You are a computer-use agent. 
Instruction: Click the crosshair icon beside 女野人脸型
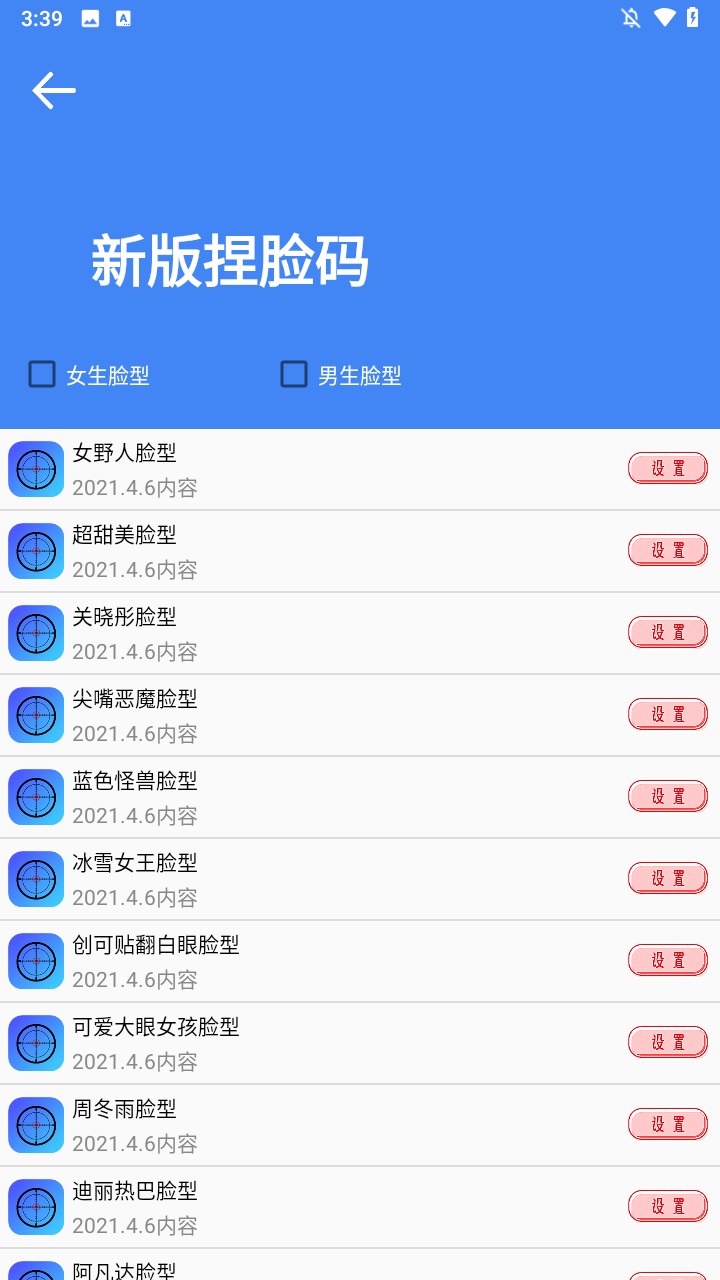[x=35, y=468]
